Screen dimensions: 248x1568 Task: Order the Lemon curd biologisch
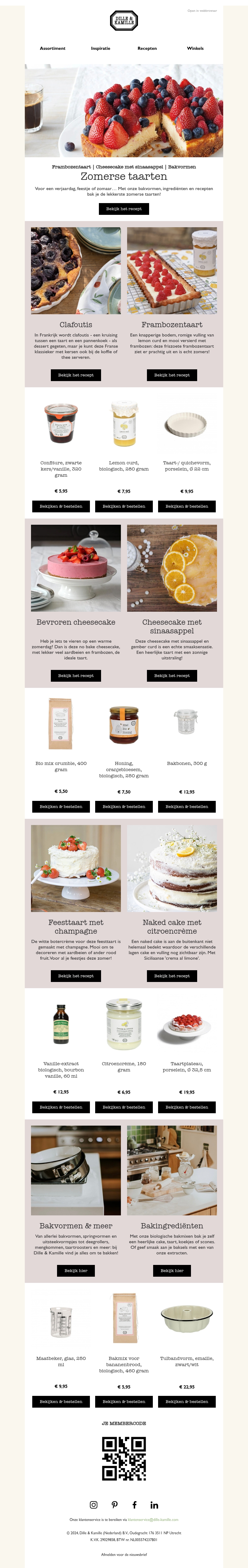click(124, 506)
